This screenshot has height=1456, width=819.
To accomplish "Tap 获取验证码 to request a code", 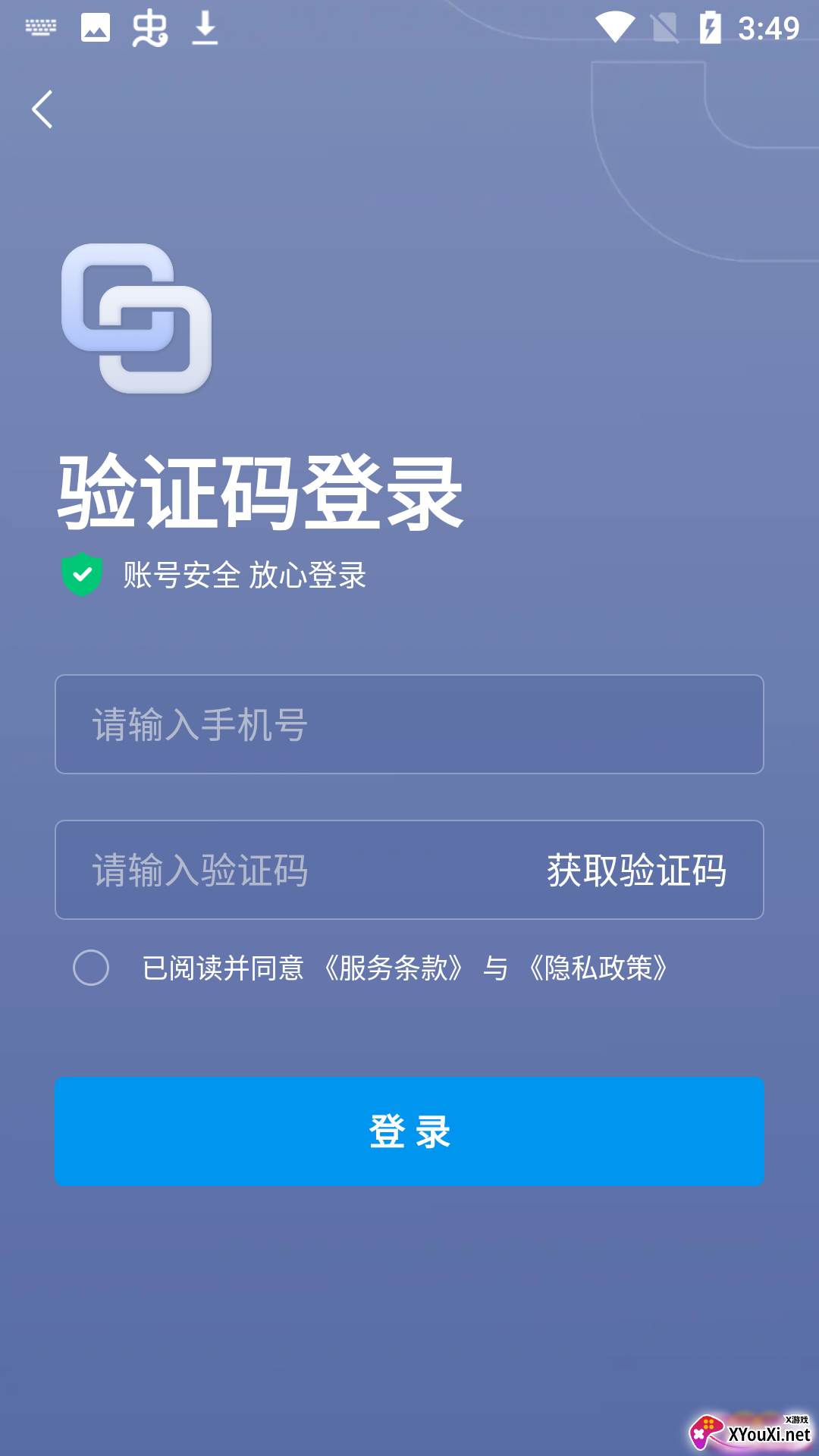I will click(x=636, y=870).
